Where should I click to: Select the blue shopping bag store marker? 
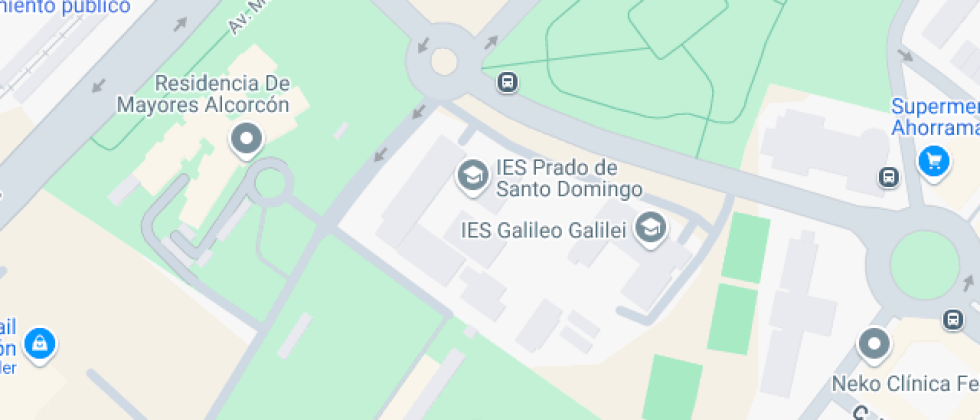tap(40, 344)
